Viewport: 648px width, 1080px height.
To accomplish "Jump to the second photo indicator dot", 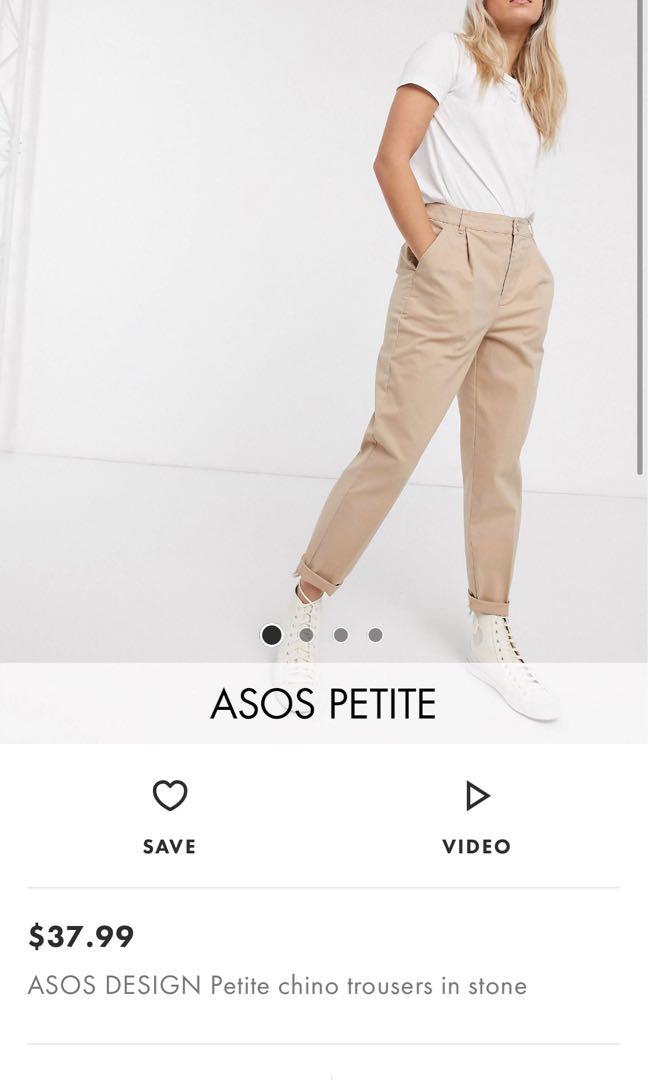I will point(307,635).
